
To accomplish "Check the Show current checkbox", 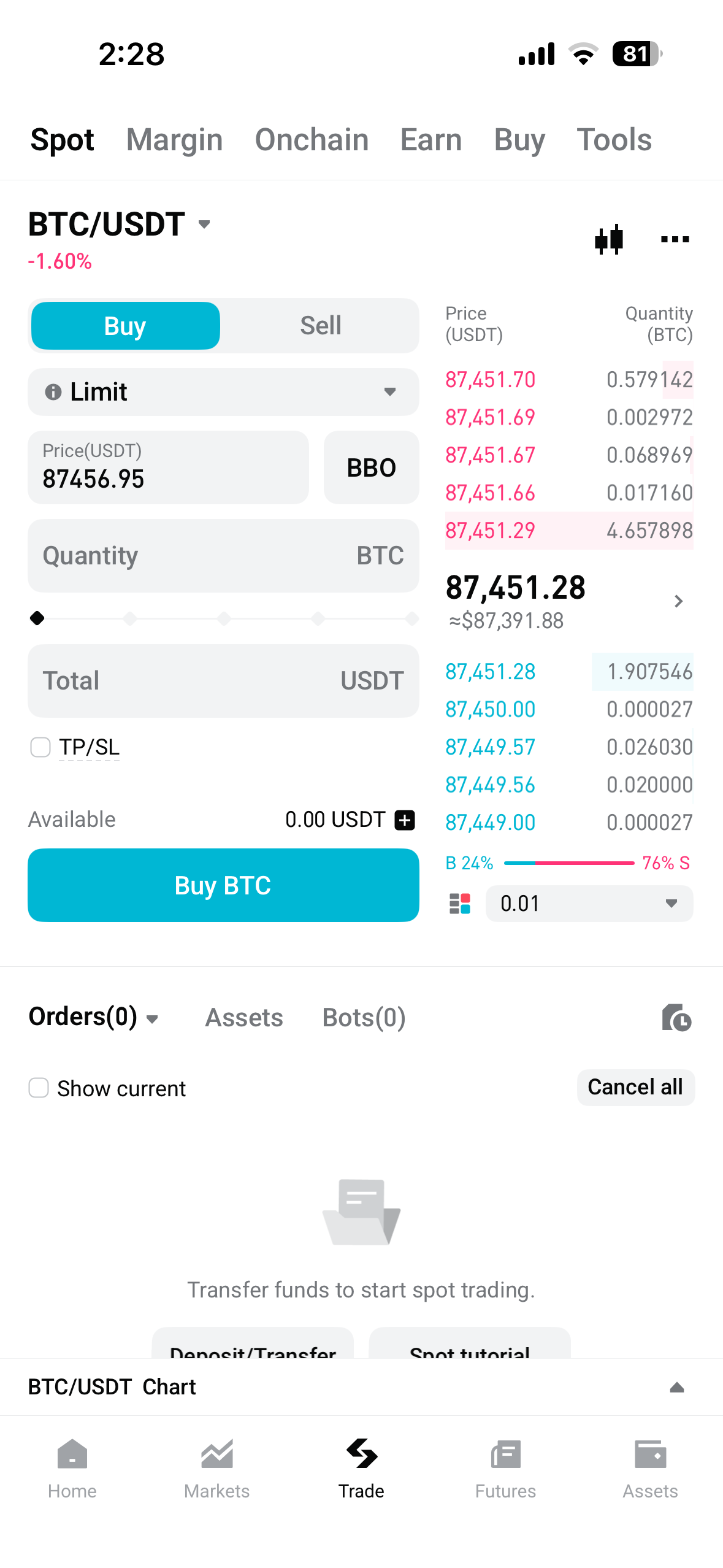I will pyautogui.click(x=38, y=1088).
